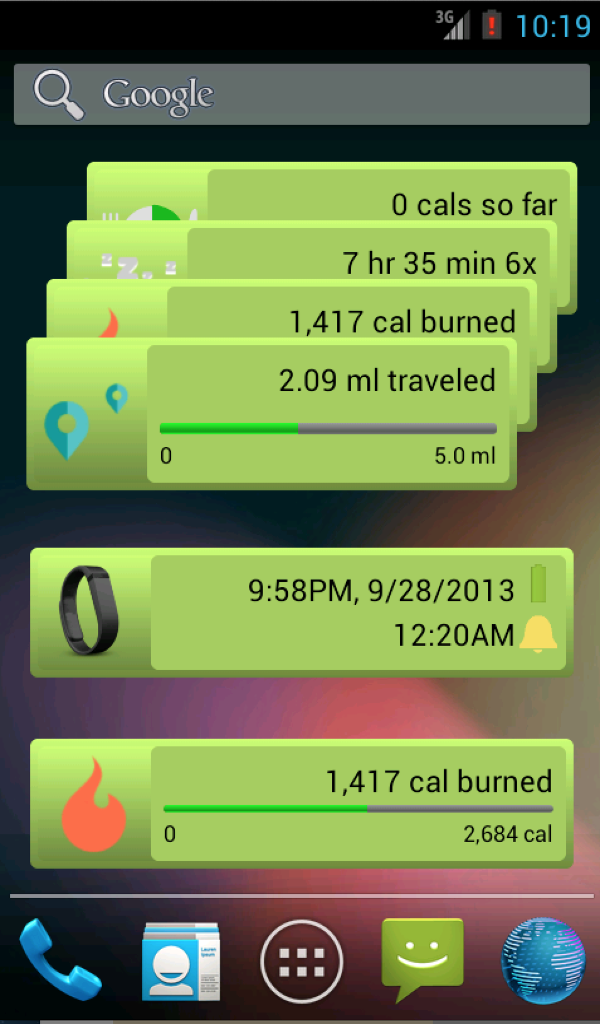Open the Flex tracker sync status widget

[300, 612]
